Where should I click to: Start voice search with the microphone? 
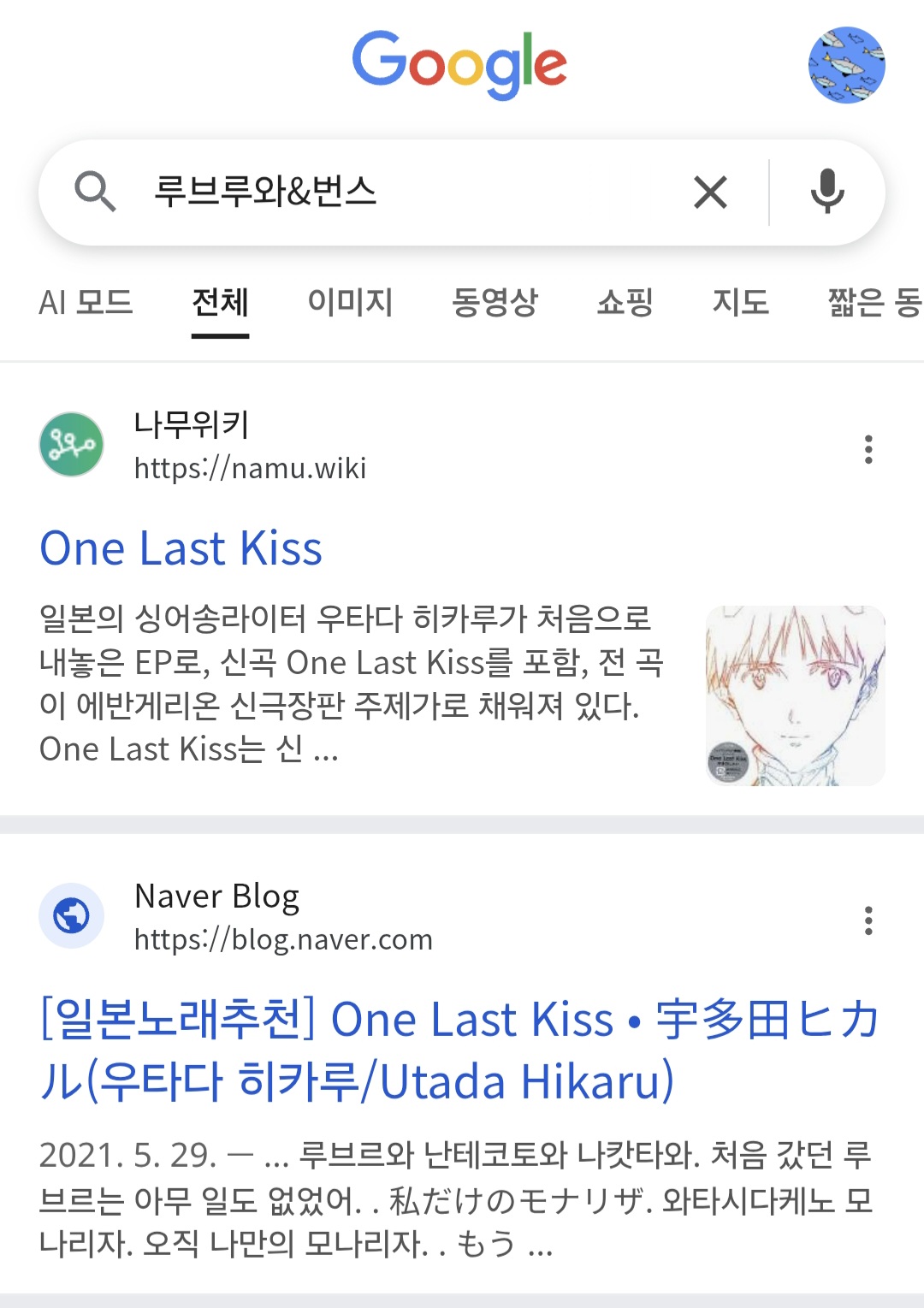pyautogui.click(x=827, y=192)
